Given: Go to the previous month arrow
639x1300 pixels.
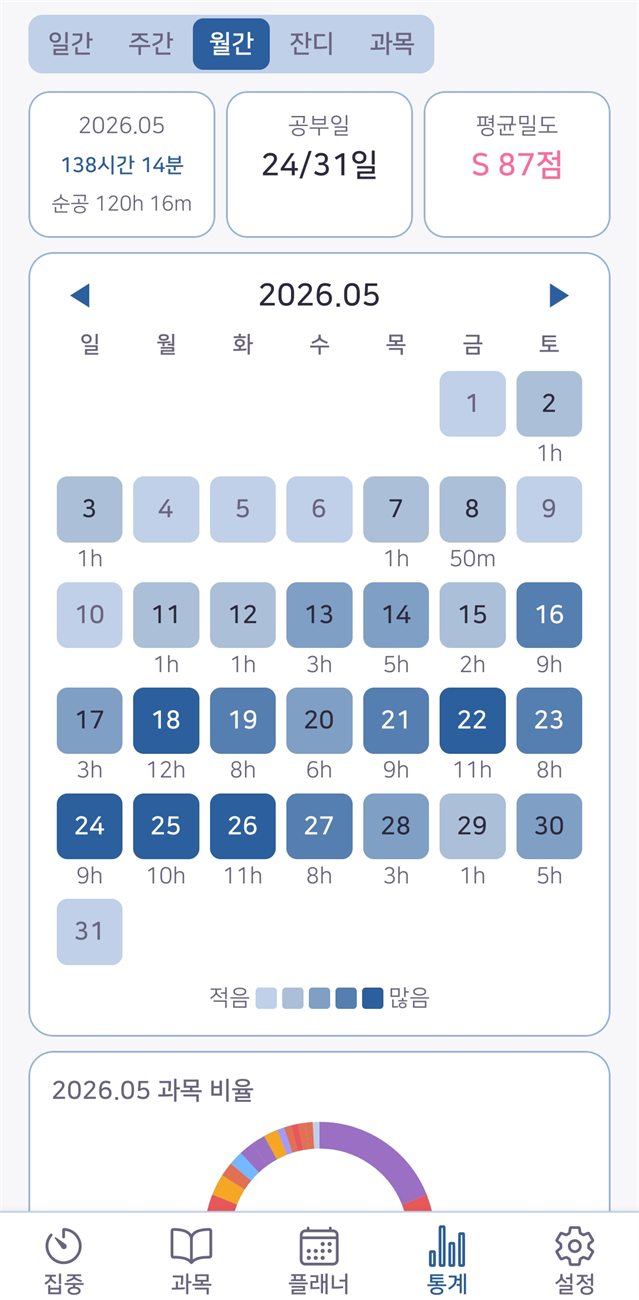Looking at the screenshot, I should [81, 295].
